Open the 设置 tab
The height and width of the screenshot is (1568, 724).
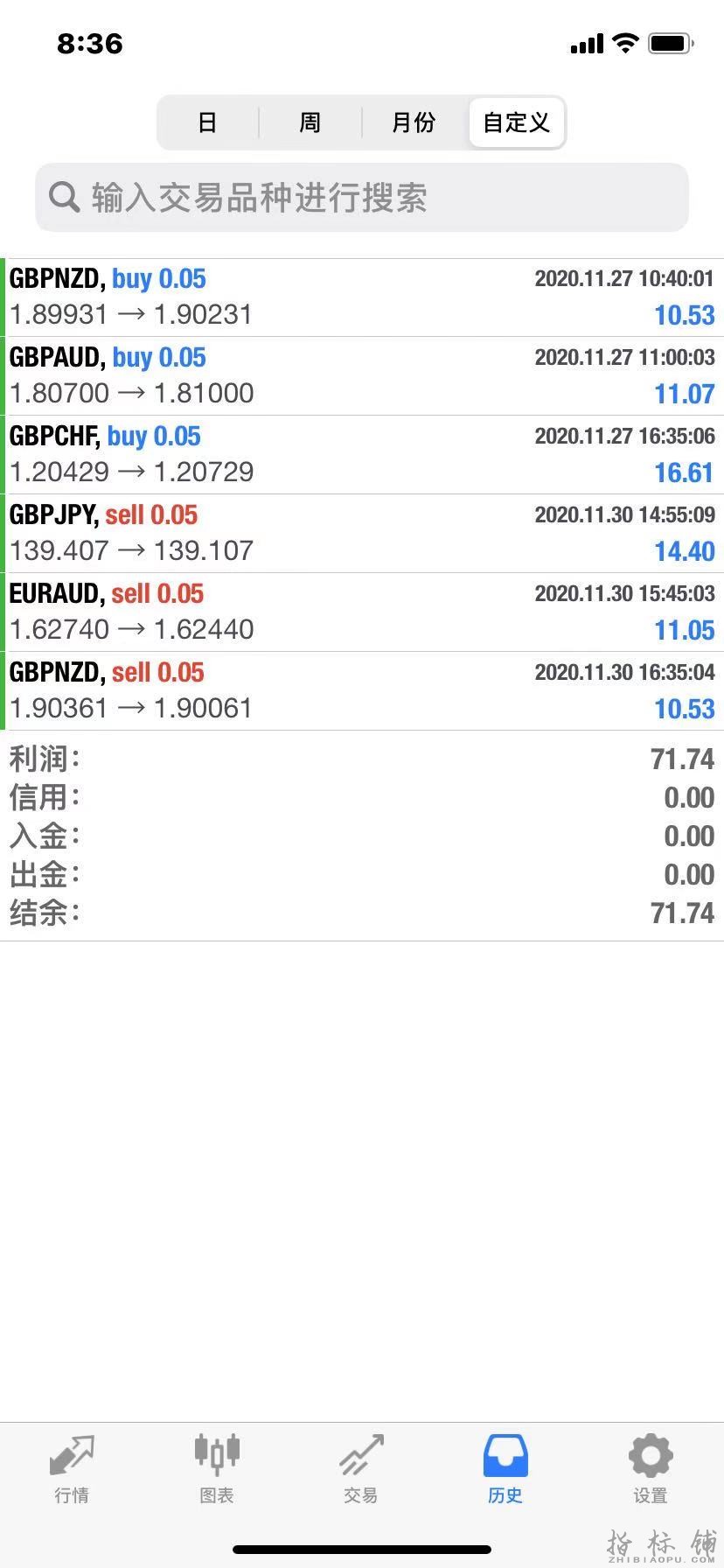(650, 1470)
